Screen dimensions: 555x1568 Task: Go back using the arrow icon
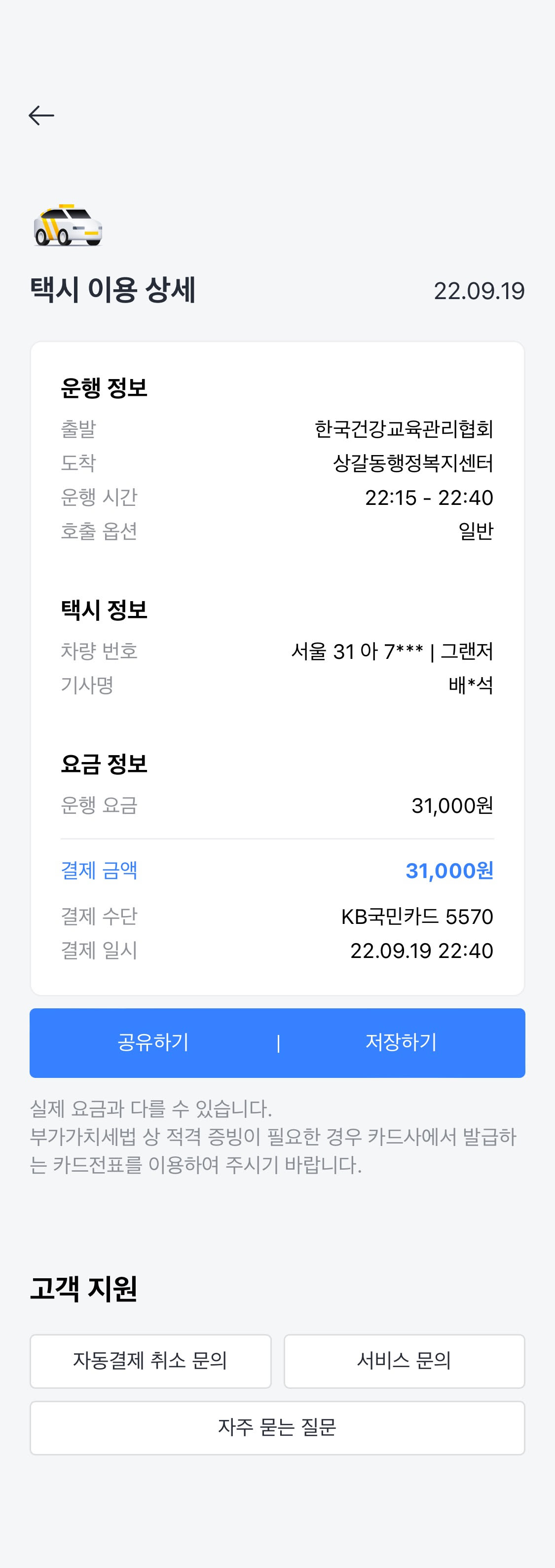point(41,115)
